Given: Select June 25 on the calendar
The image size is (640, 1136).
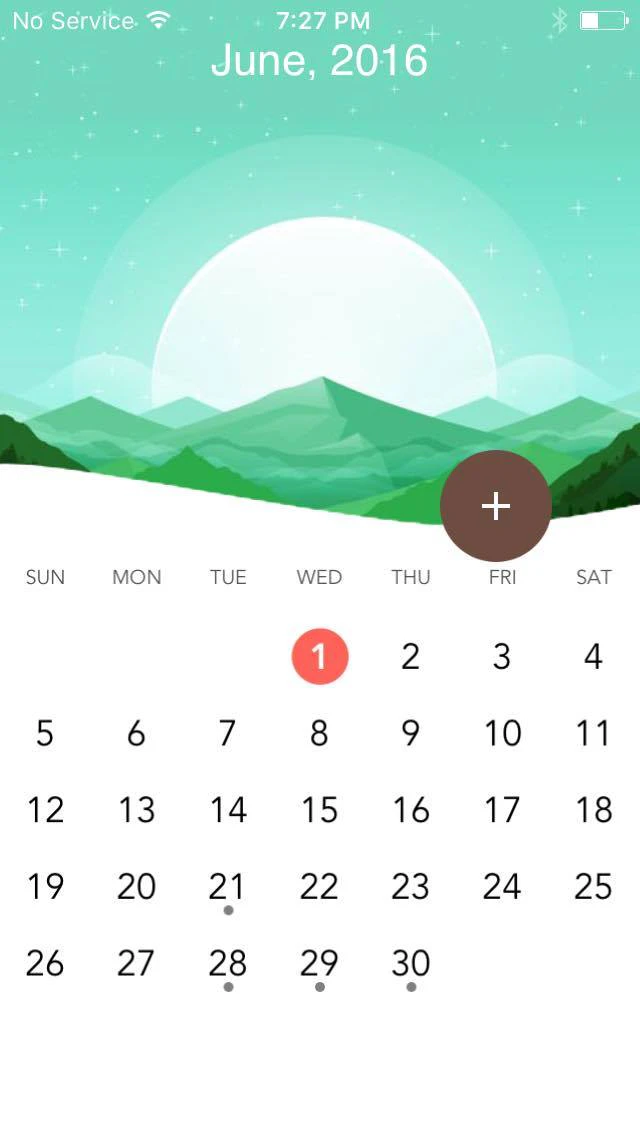Looking at the screenshot, I should pyautogui.click(x=593, y=887).
